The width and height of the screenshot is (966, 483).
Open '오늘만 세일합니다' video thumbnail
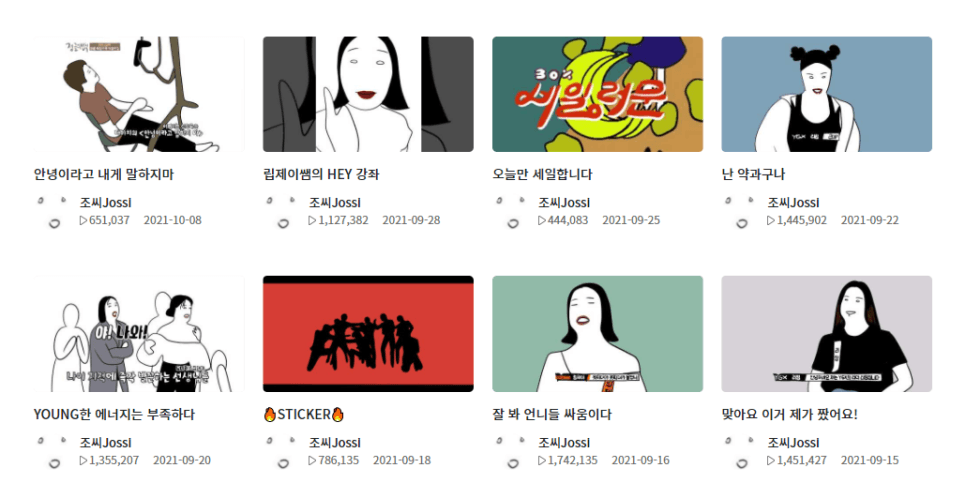click(x=597, y=94)
